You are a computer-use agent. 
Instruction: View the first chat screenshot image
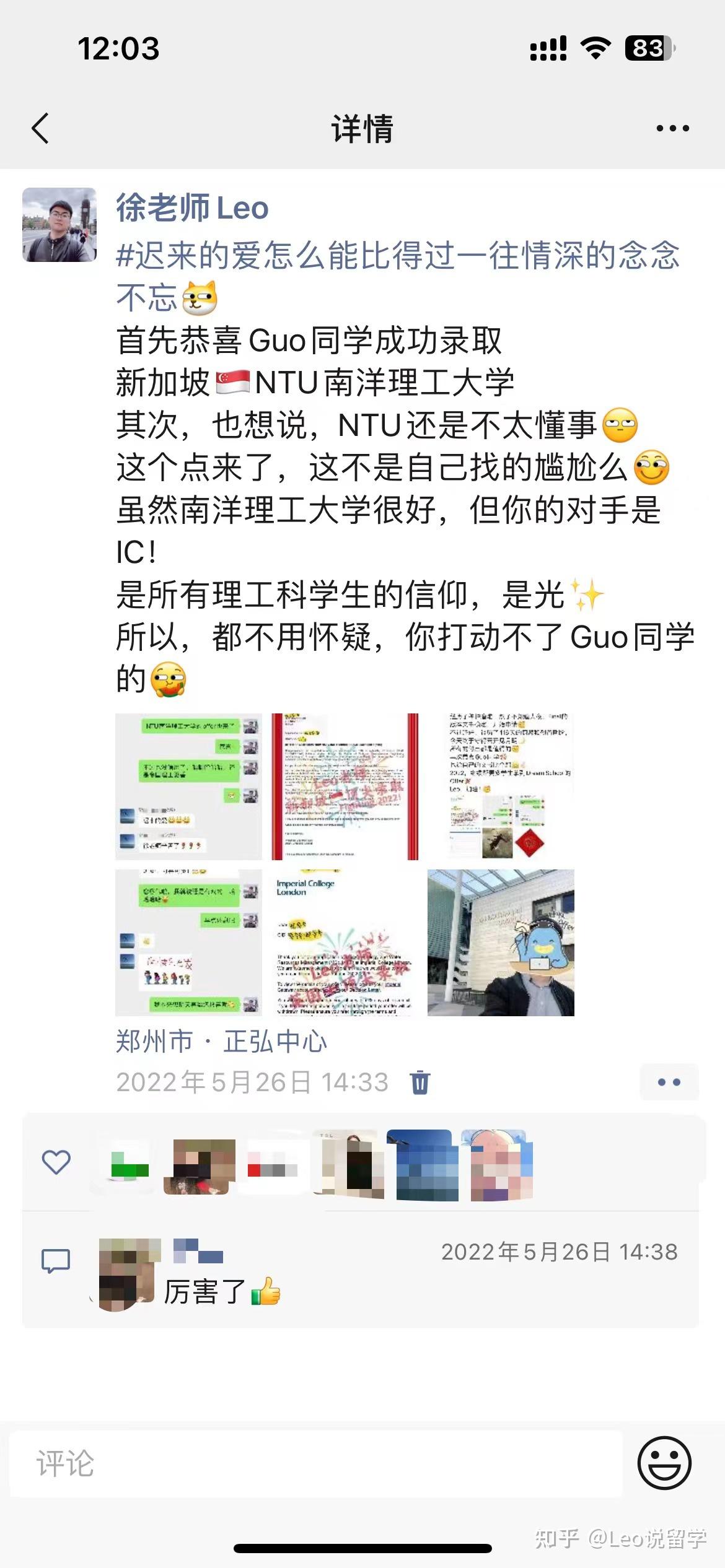pos(189,786)
